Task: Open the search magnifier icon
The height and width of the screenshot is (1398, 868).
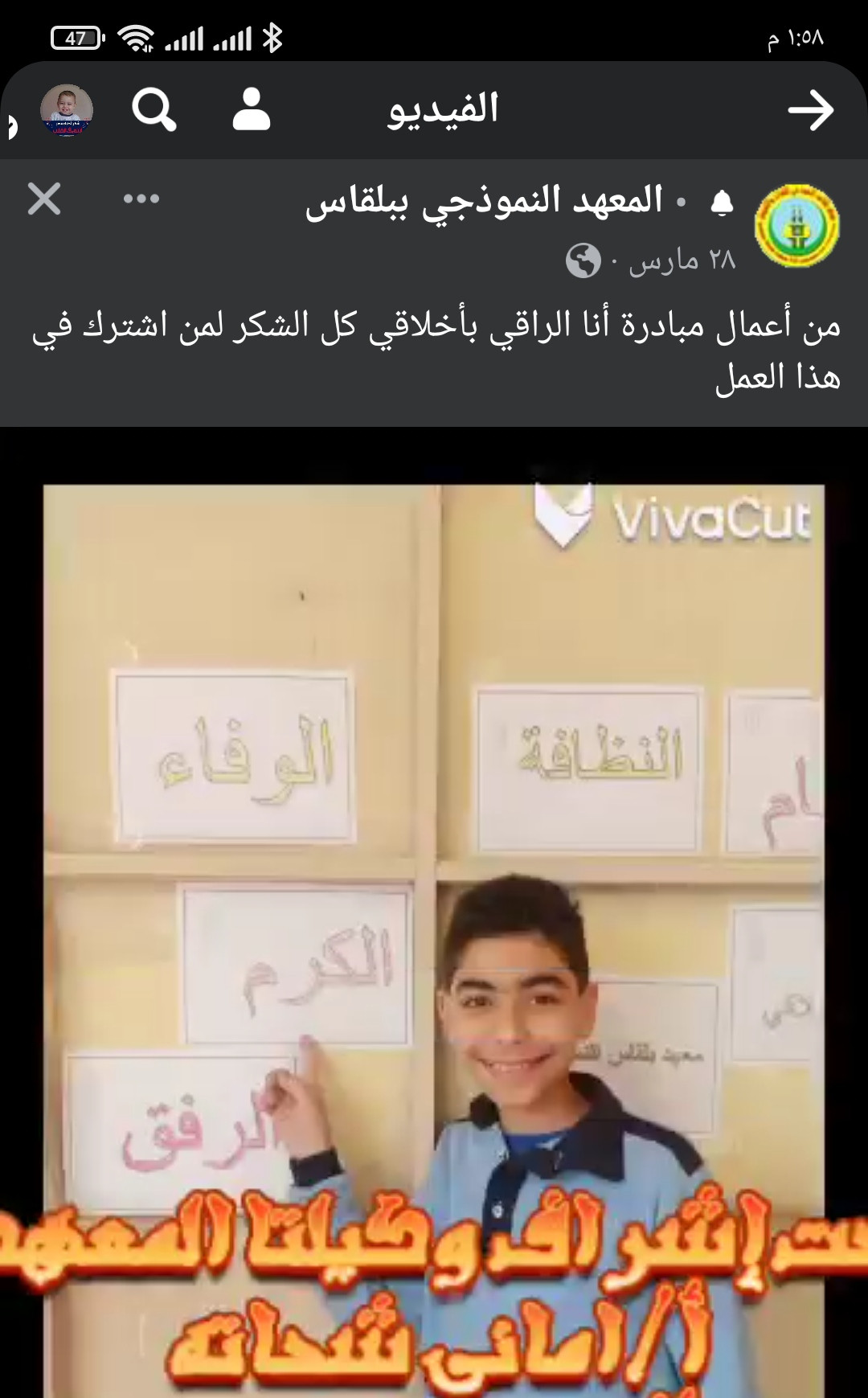Action: (154, 110)
